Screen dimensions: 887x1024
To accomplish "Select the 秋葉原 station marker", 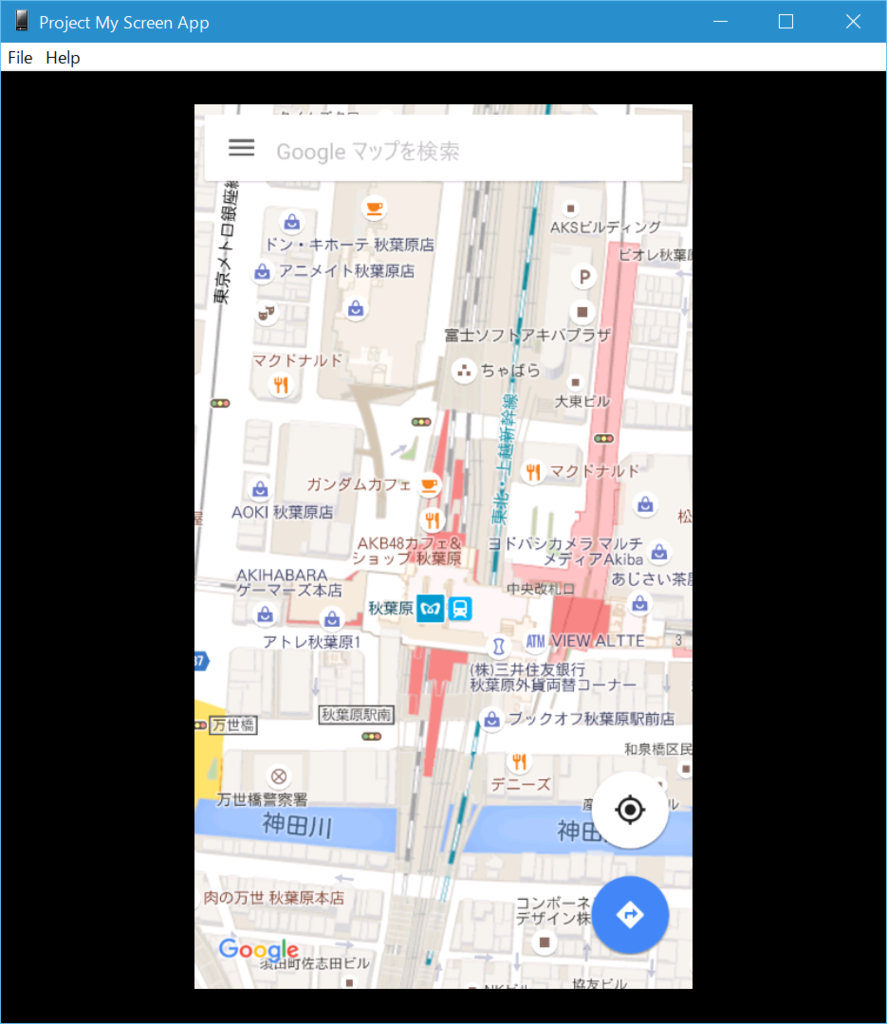I will point(432,608).
